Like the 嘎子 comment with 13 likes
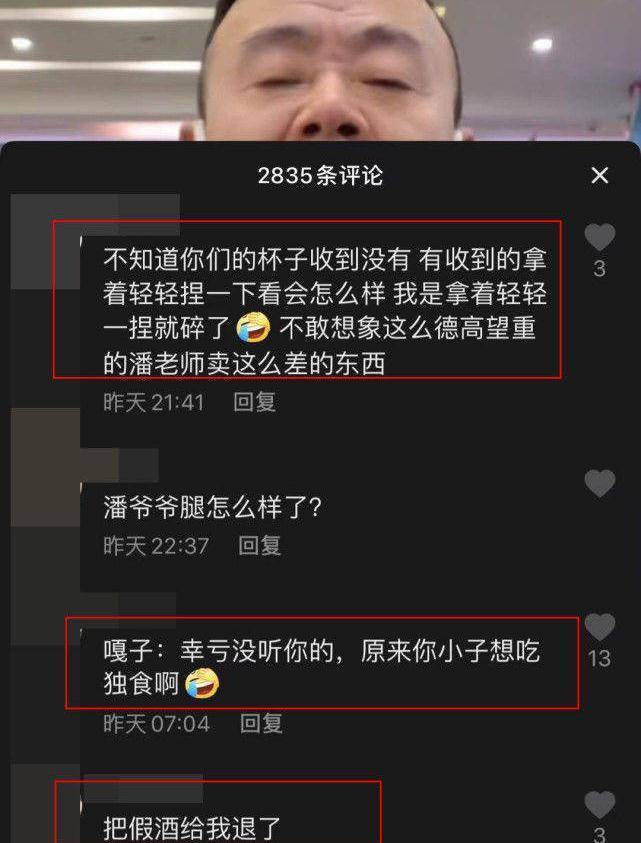The height and width of the screenshot is (843, 641). click(x=599, y=628)
